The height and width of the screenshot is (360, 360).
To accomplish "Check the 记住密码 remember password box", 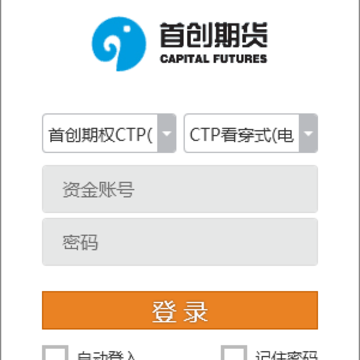I will [234, 353].
